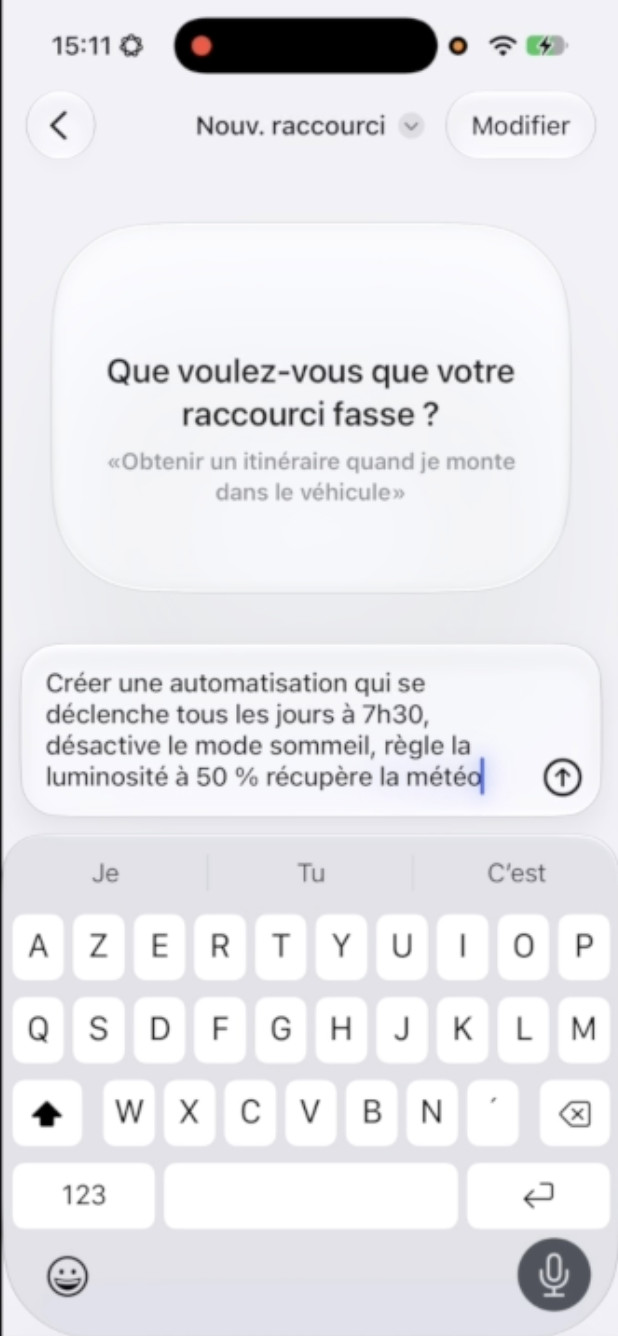Tap the Modifier button
This screenshot has height=1336, width=618.
520,126
